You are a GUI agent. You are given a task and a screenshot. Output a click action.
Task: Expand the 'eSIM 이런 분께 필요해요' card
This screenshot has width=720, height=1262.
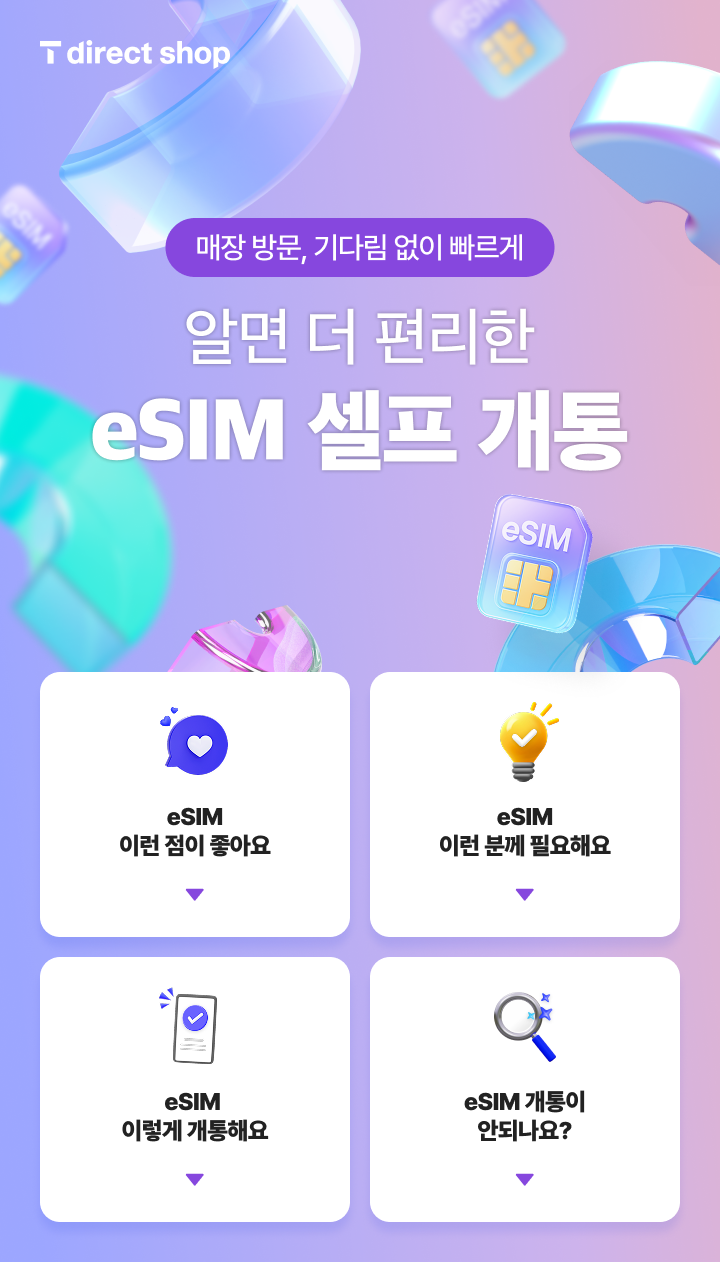click(524, 894)
